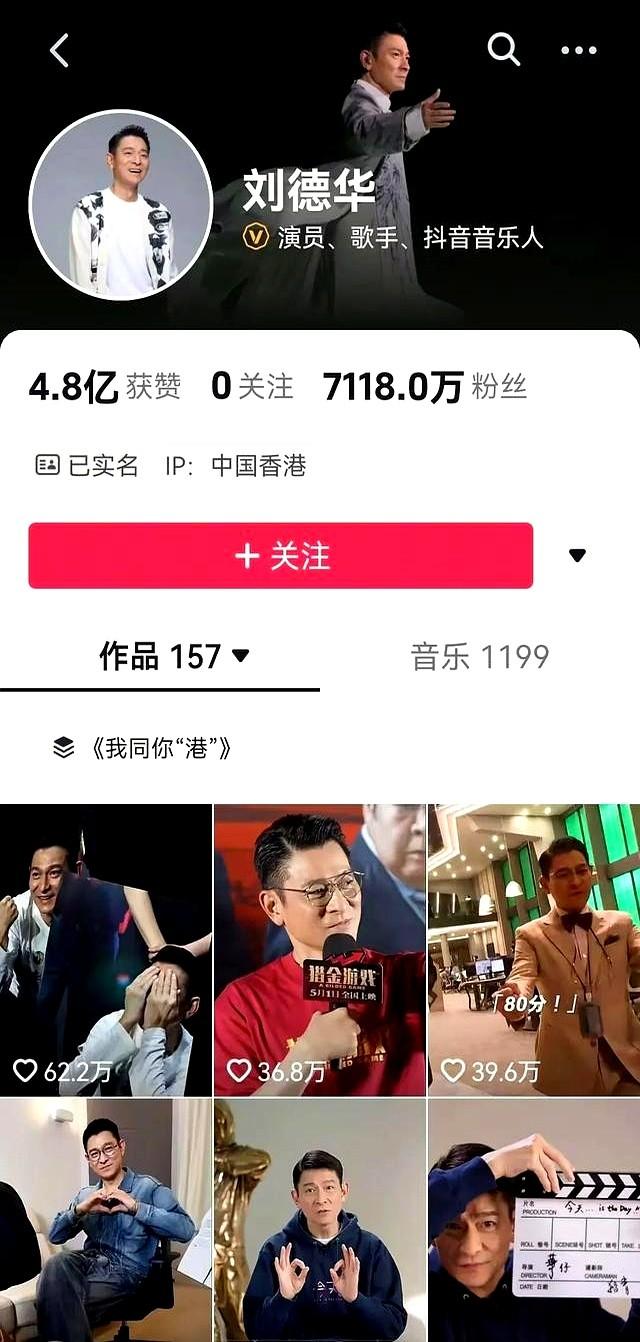
Task: Open the 80分 video with 39.6万 likes
Action: [x=534, y=949]
